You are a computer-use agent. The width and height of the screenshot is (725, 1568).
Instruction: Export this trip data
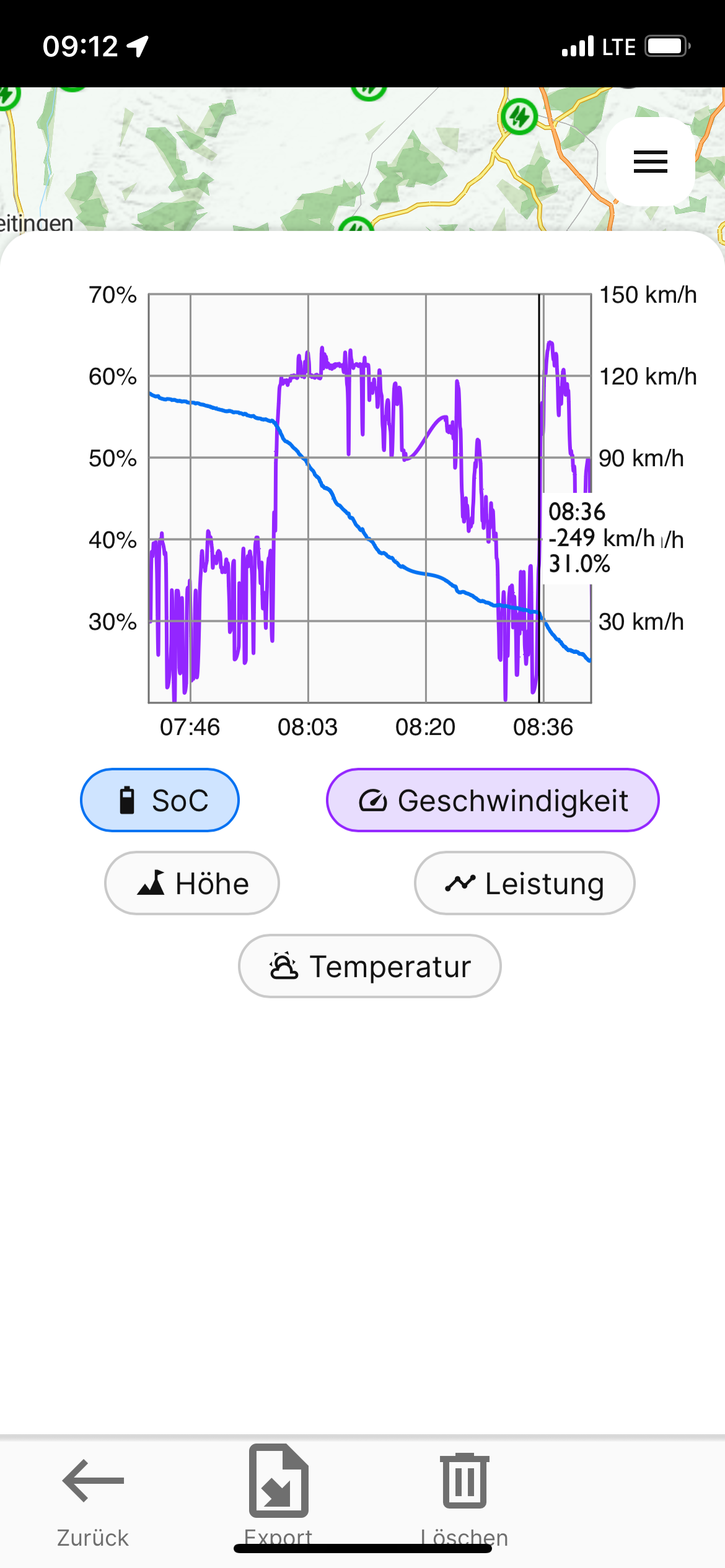tap(278, 1492)
